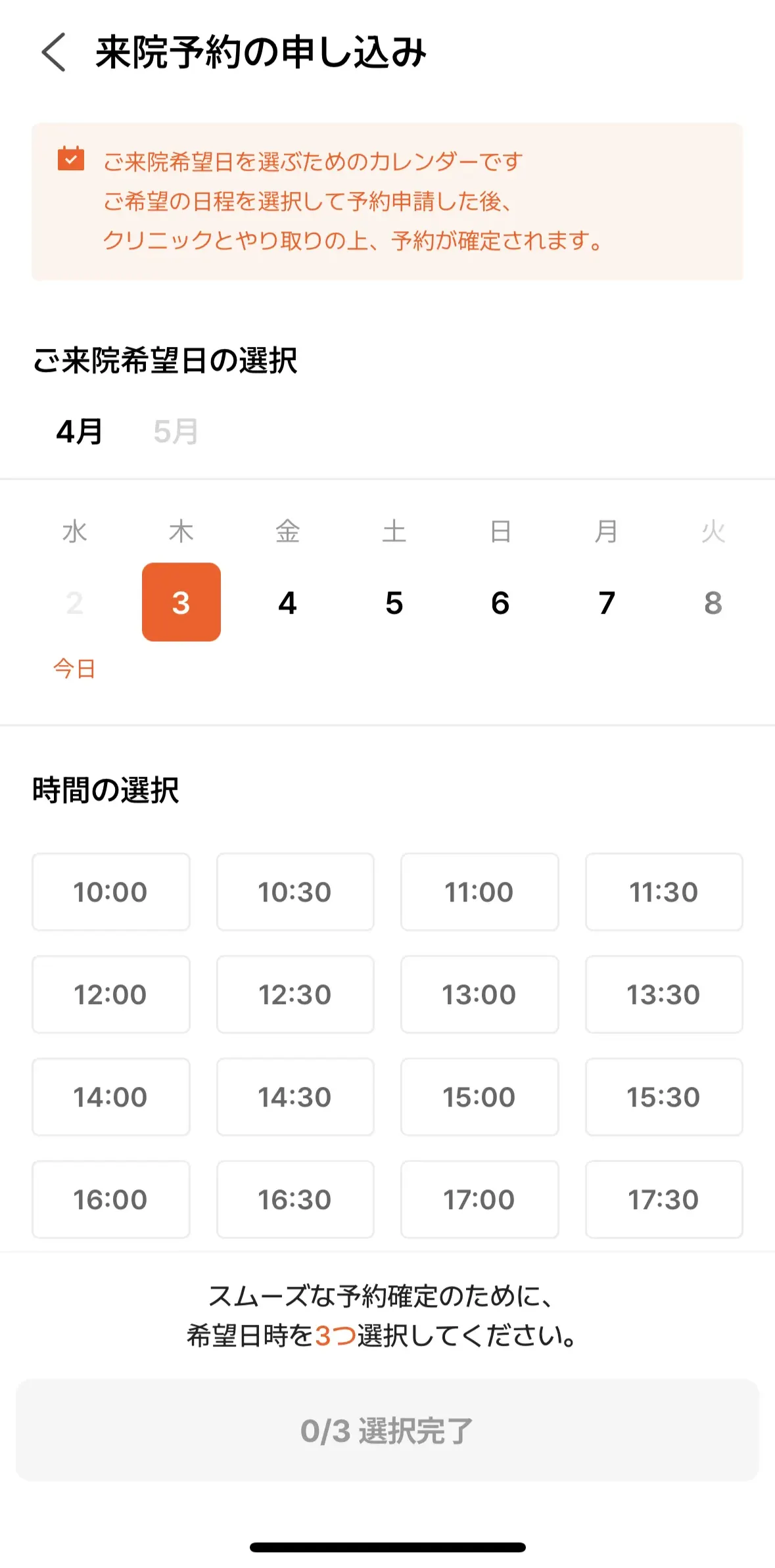Pick date 5 on the calendar
The height and width of the screenshot is (1568, 775).
[394, 603]
